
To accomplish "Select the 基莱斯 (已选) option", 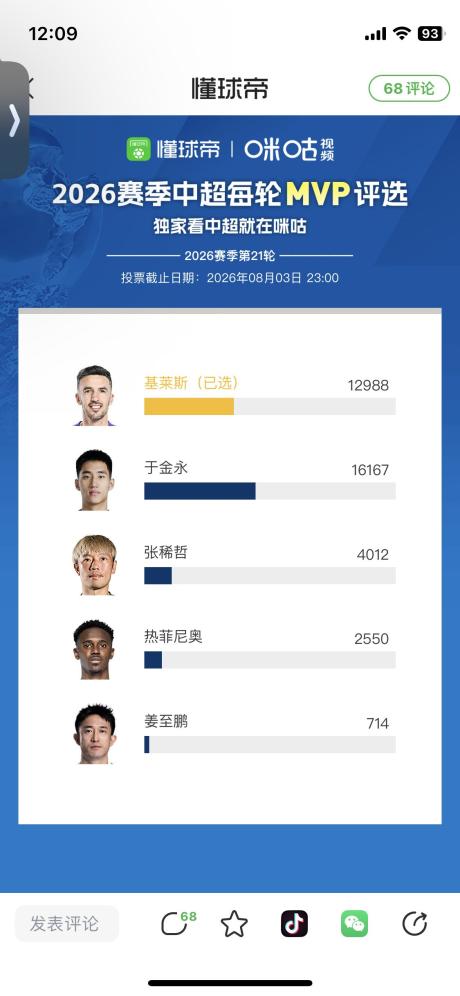I will click(x=234, y=395).
